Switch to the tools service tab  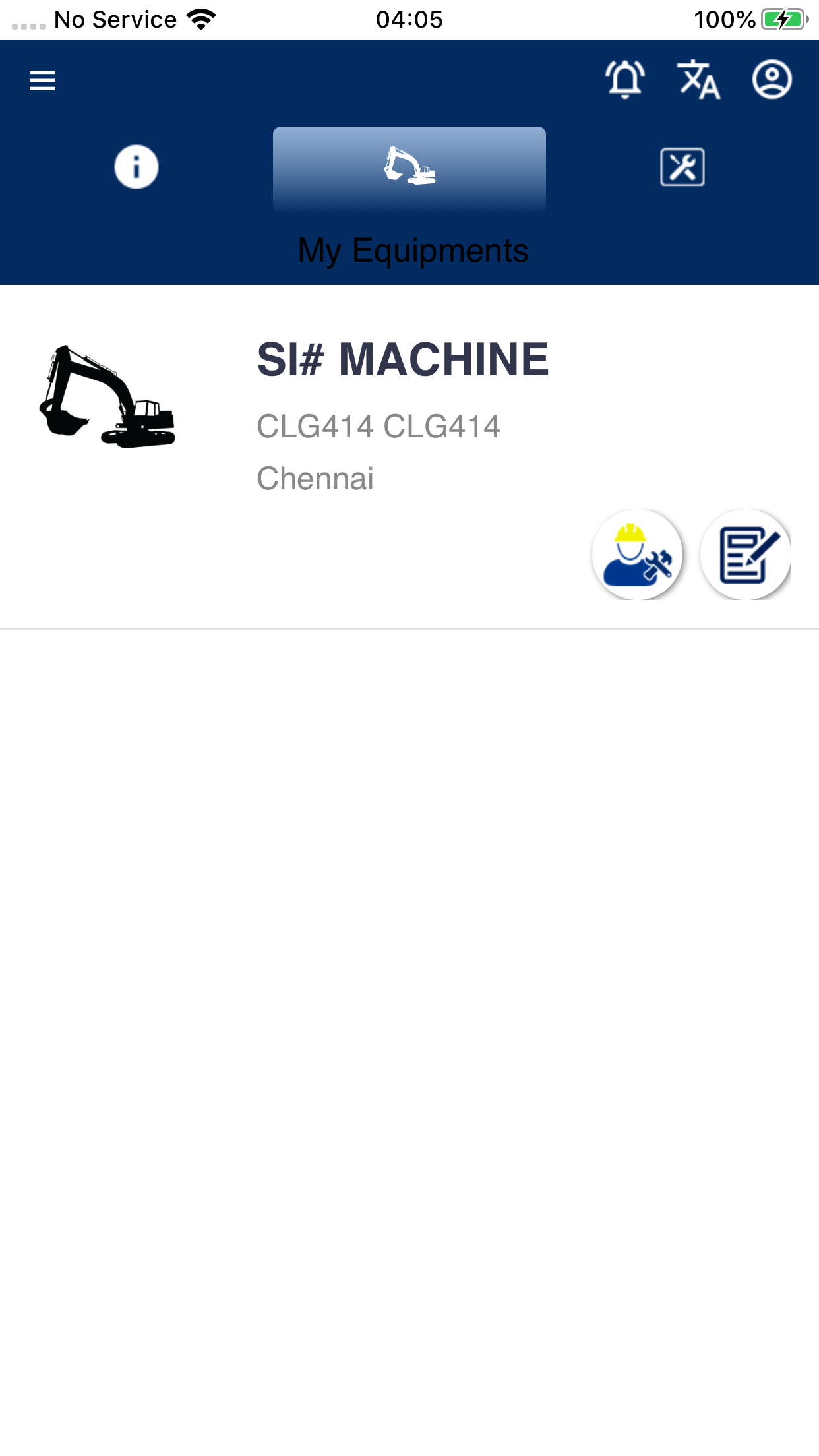[682, 167]
